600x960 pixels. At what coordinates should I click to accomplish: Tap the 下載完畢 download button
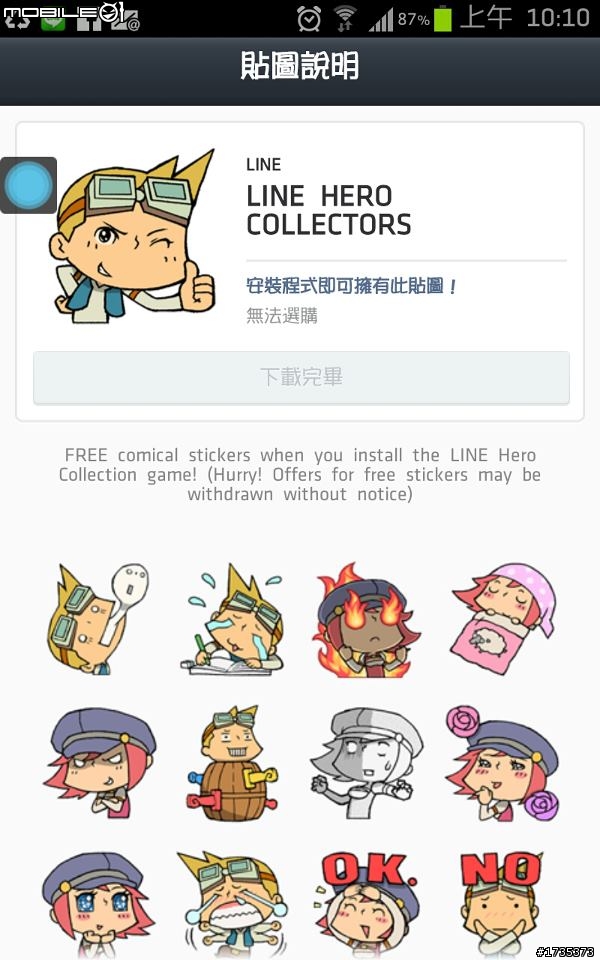click(301, 378)
